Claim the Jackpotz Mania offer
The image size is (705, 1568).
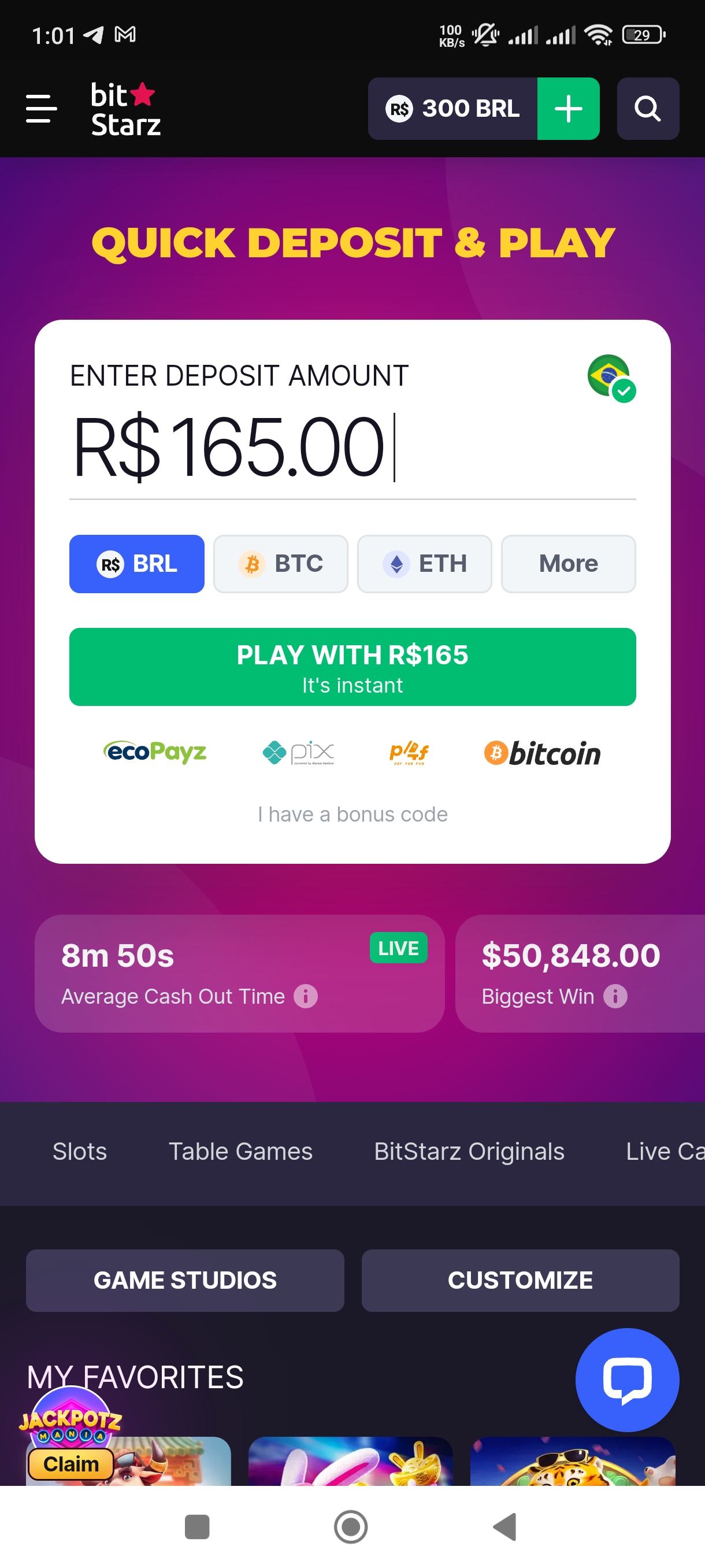click(x=70, y=1463)
